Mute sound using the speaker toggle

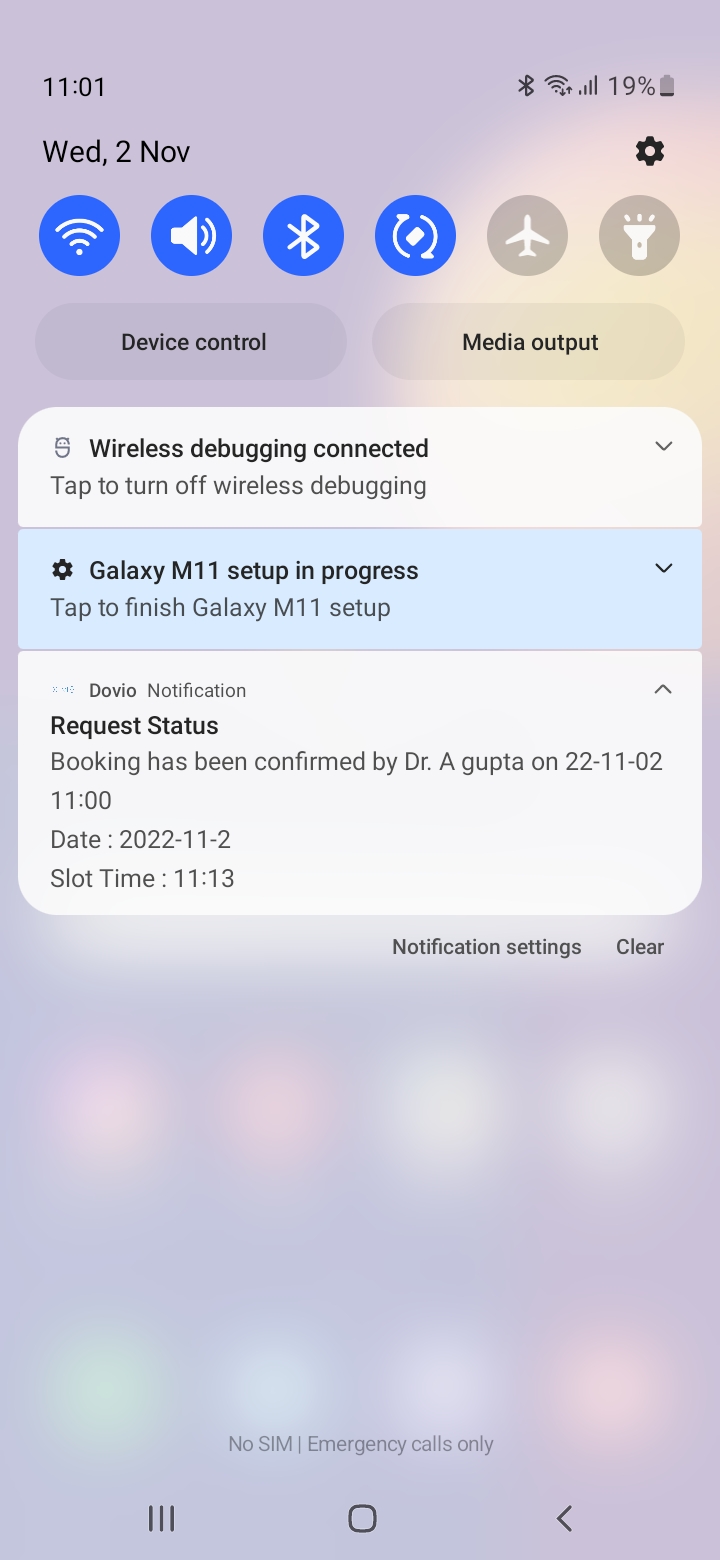pyautogui.click(x=191, y=237)
